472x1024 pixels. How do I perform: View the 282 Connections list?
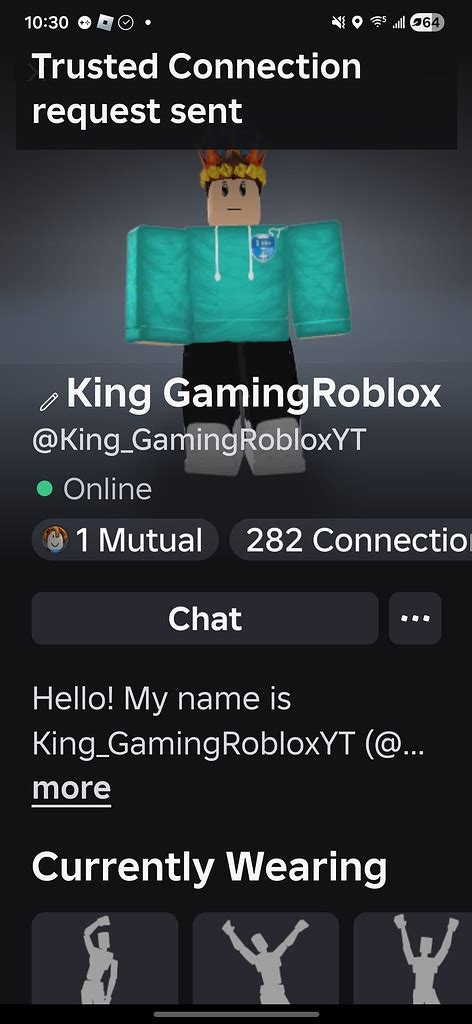click(x=352, y=540)
